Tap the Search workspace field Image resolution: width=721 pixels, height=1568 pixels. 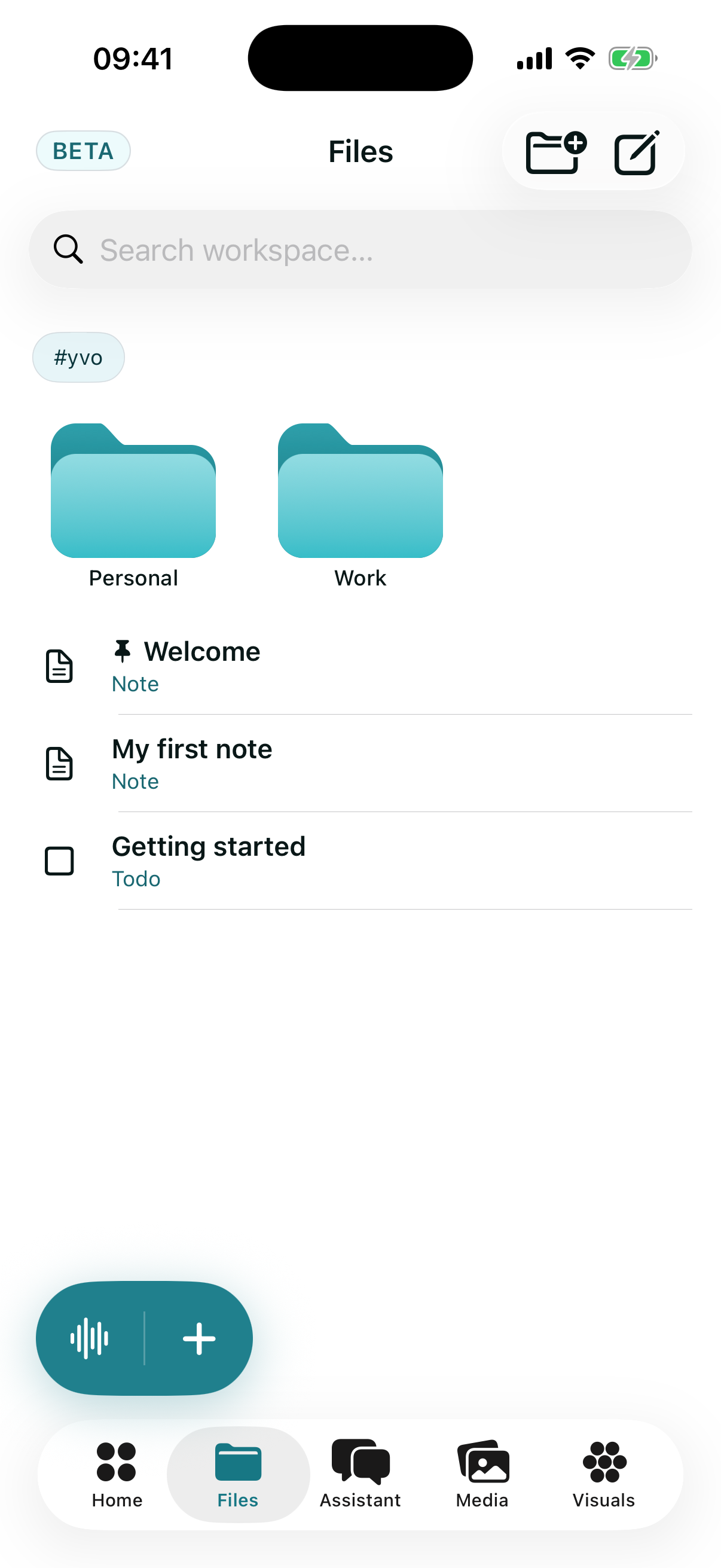[360, 249]
